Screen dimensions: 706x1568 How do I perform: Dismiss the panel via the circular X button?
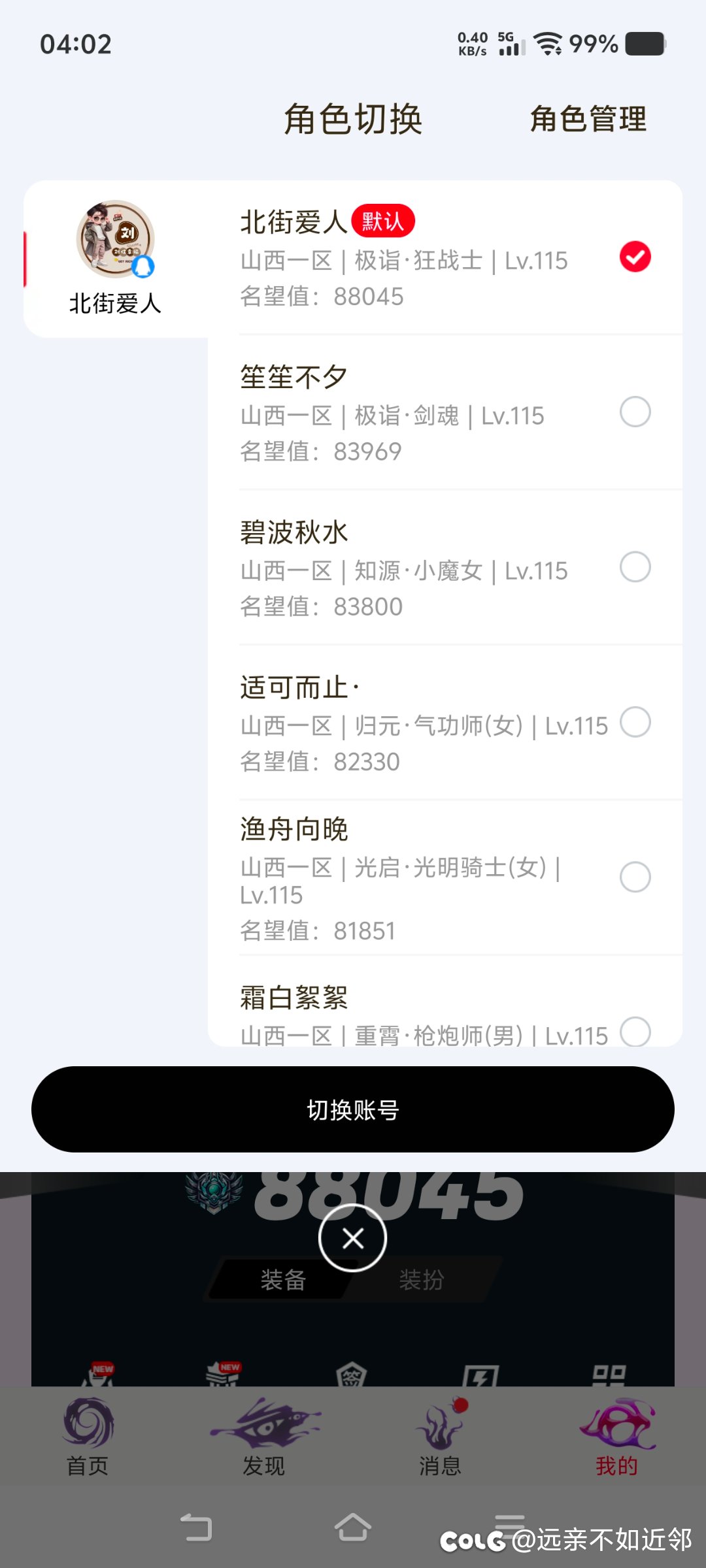(x=352, y=1238)
